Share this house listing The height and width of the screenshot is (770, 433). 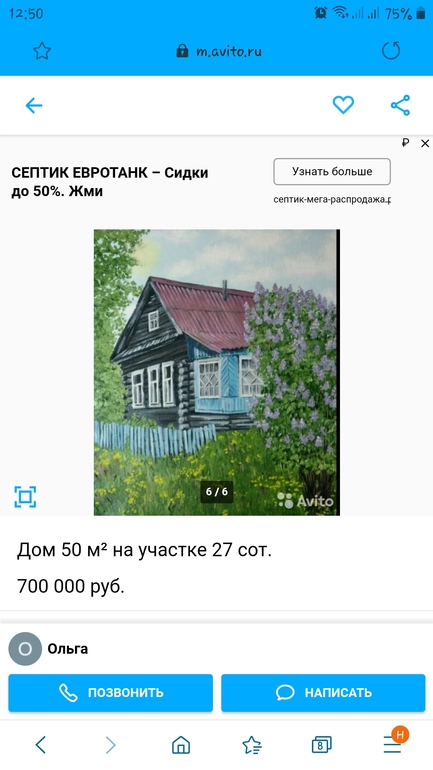point(400,105)
